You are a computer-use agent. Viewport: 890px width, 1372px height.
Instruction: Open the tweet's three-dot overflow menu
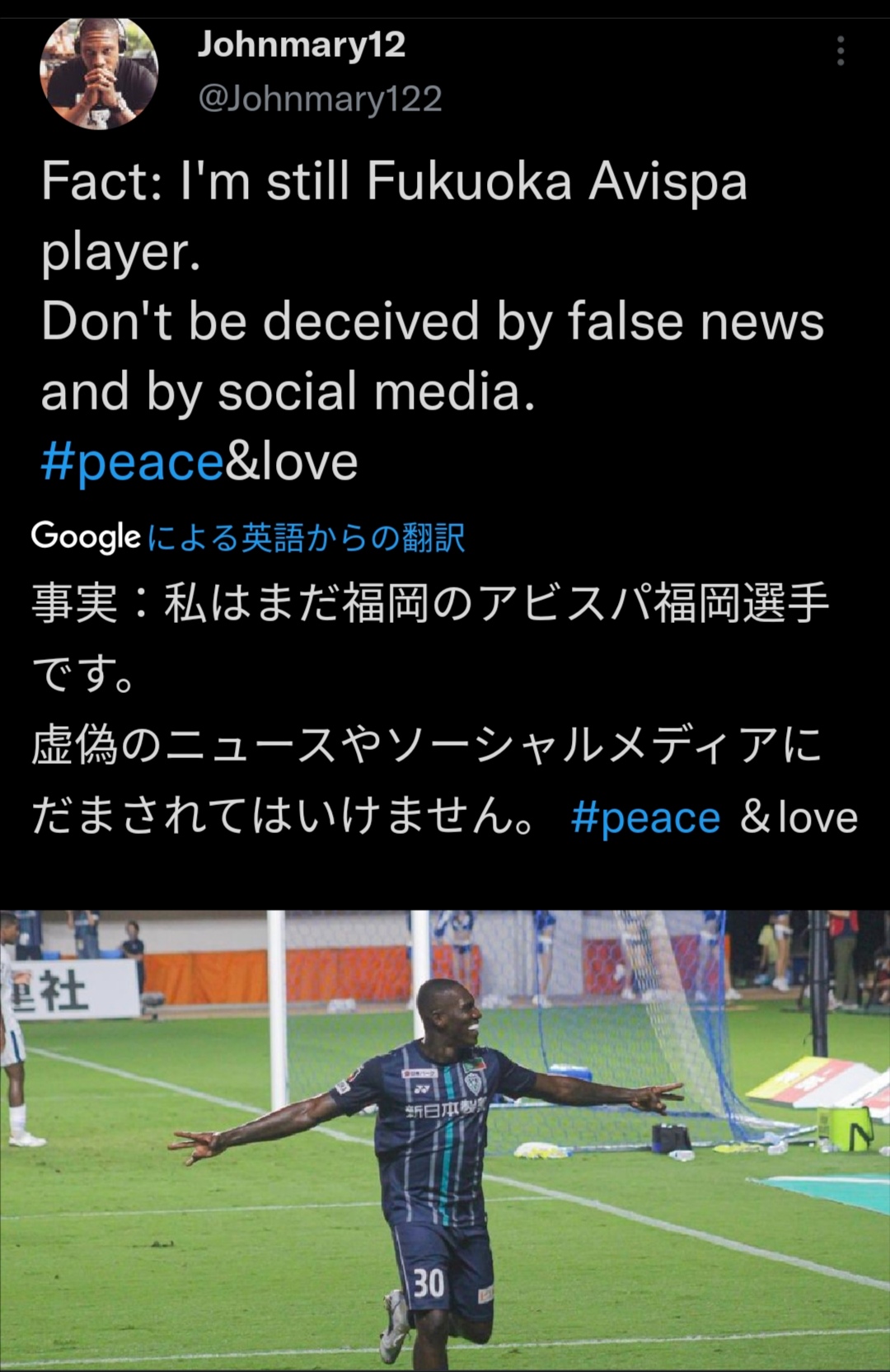pyautogui.click(x=840, y=51)
